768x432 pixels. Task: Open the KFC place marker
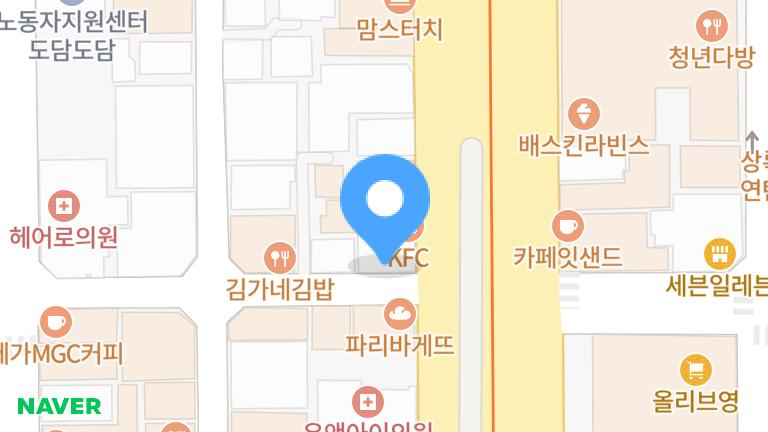tap(409, 258)
